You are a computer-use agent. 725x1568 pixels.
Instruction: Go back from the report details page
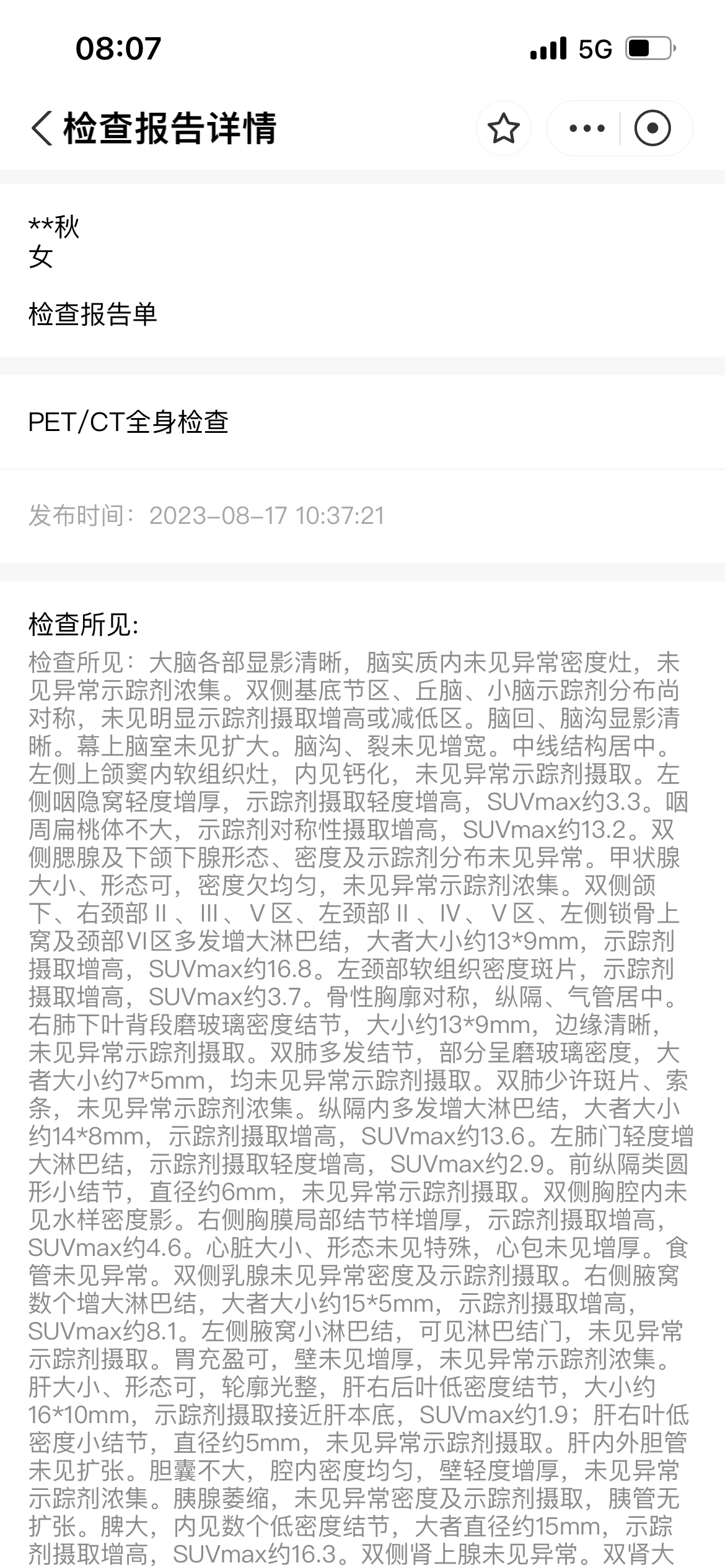42,128
